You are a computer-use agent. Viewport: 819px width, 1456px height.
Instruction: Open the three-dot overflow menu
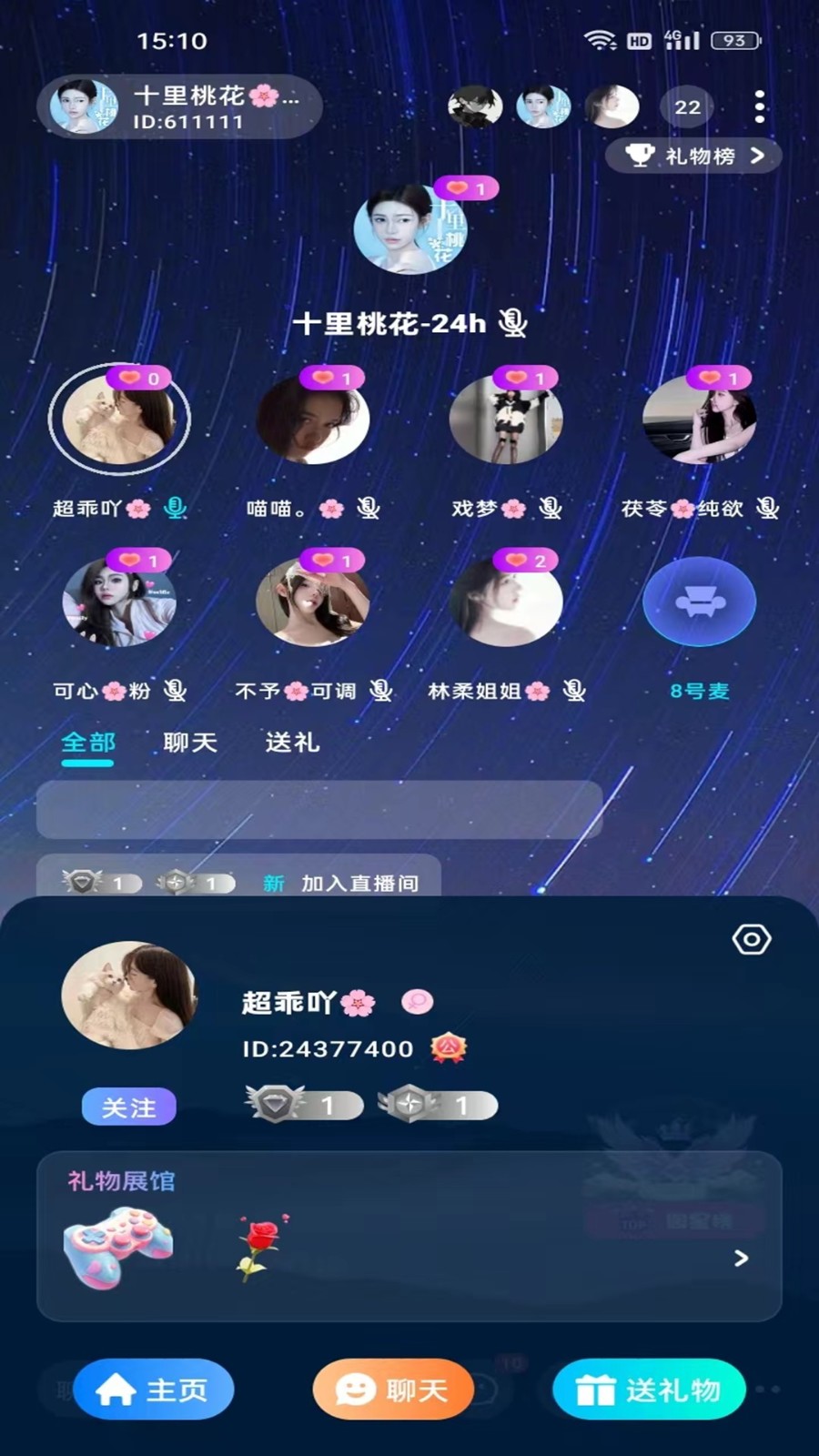coord(759,107)
